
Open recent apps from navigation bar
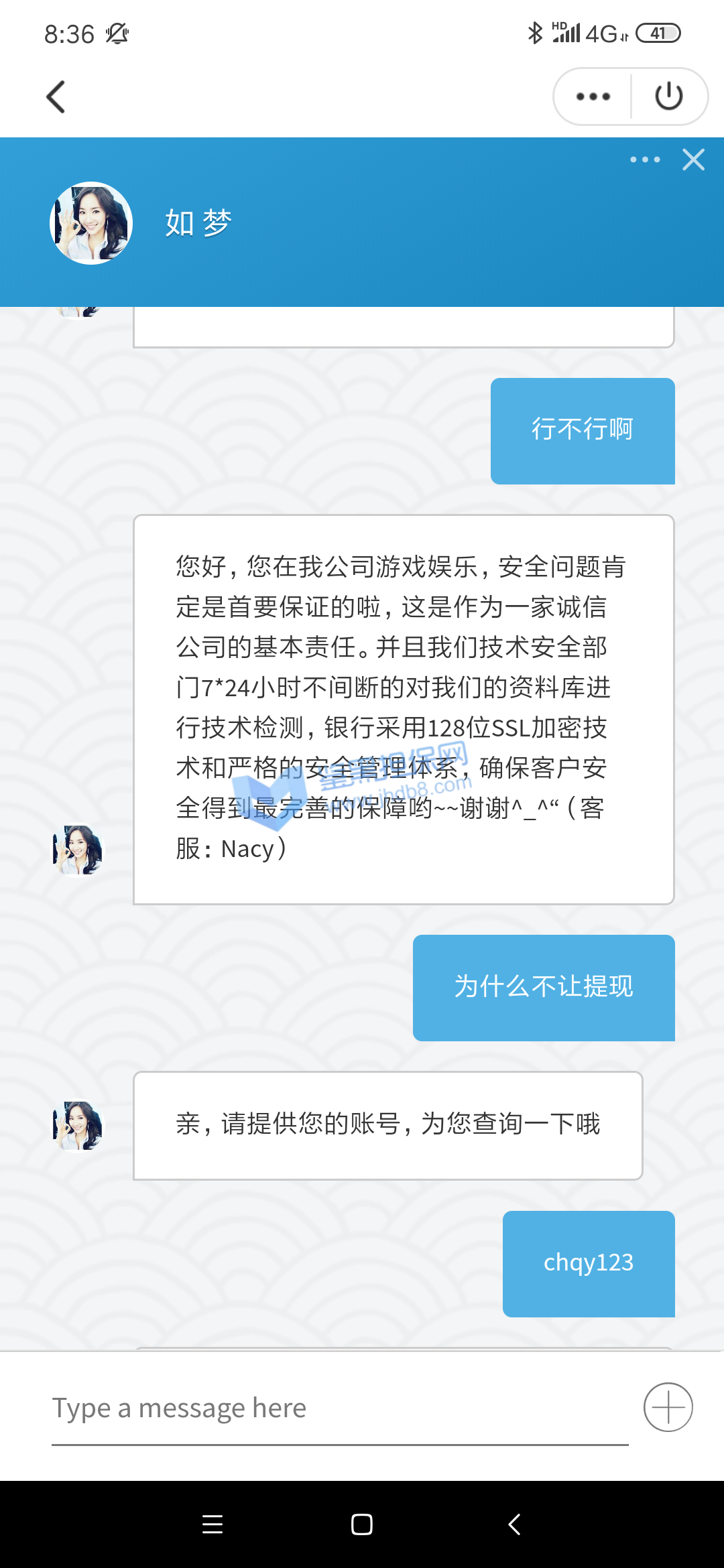point(213,1524)
